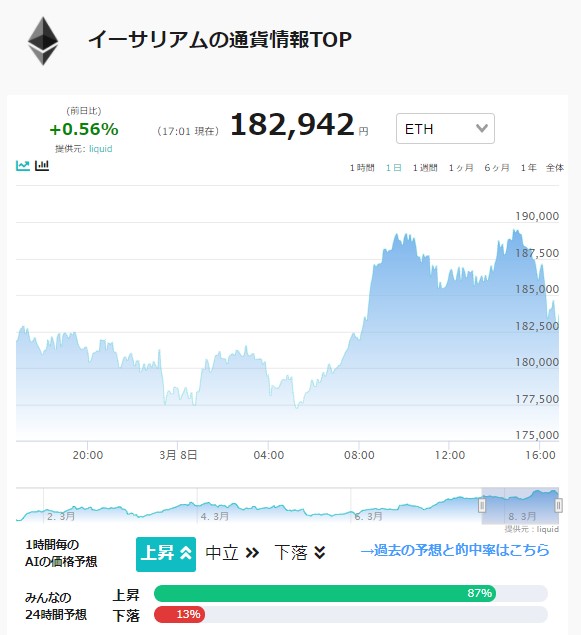
Task: Tap the 中立 prediction option
Action: pyautogui.click(x=232, y=553)
